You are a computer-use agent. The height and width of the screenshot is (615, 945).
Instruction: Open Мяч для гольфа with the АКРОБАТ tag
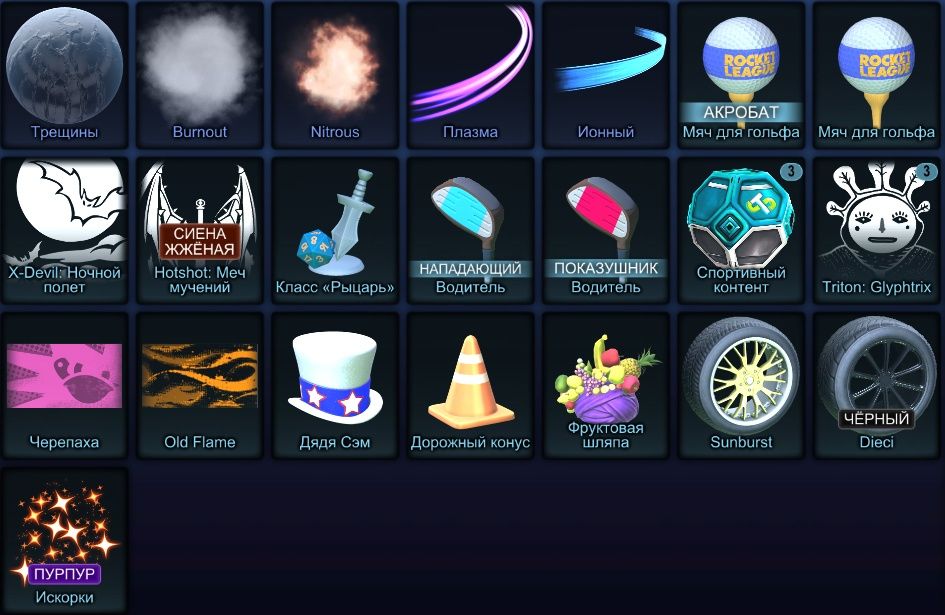pyautogui.click(x=741, y=75)
